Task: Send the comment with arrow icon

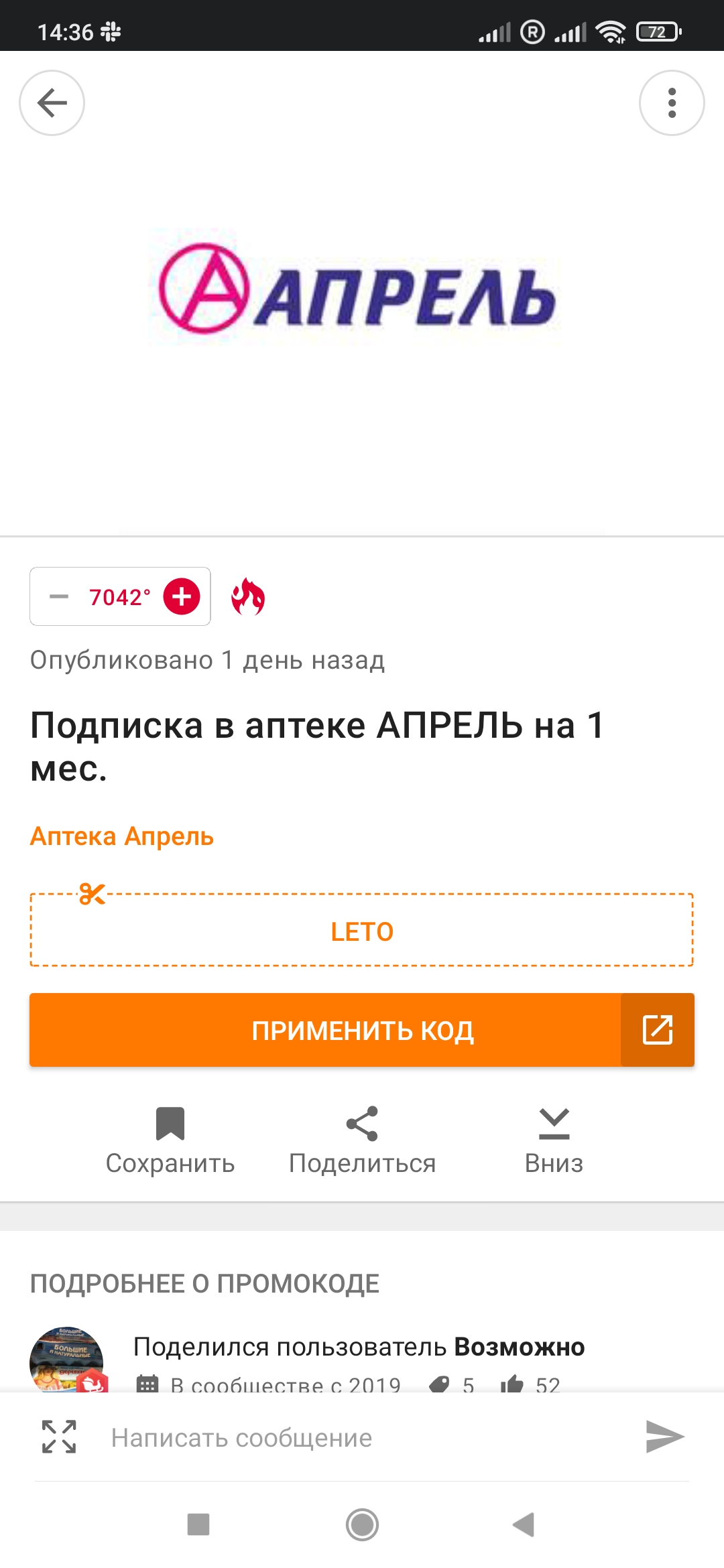Action: click(664, 1437)
